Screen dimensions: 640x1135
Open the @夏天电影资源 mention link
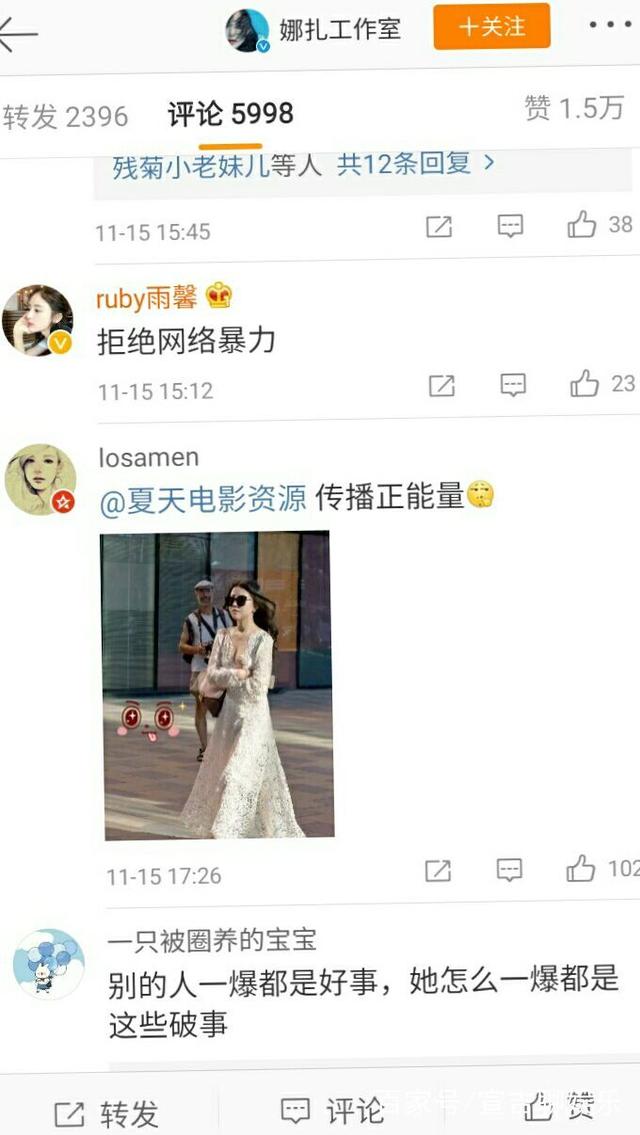tap(203, 498)
